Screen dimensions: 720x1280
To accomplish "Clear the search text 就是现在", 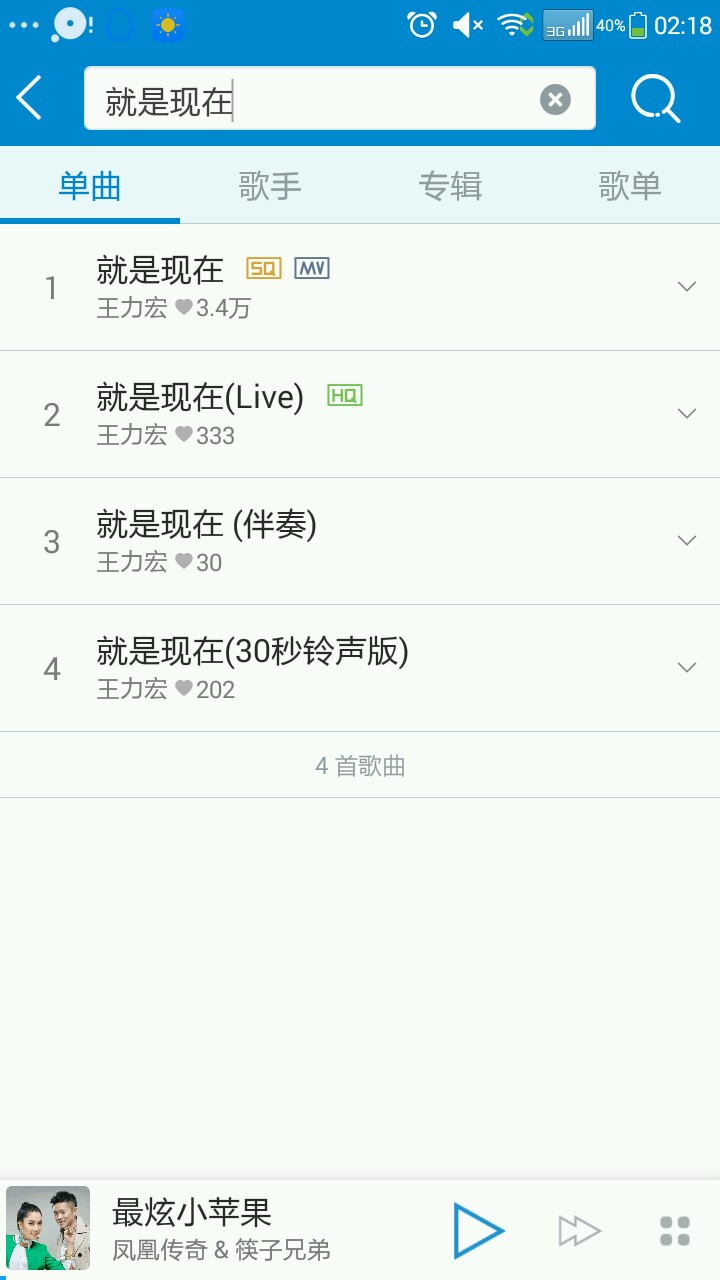I will [x=555, y=99].
